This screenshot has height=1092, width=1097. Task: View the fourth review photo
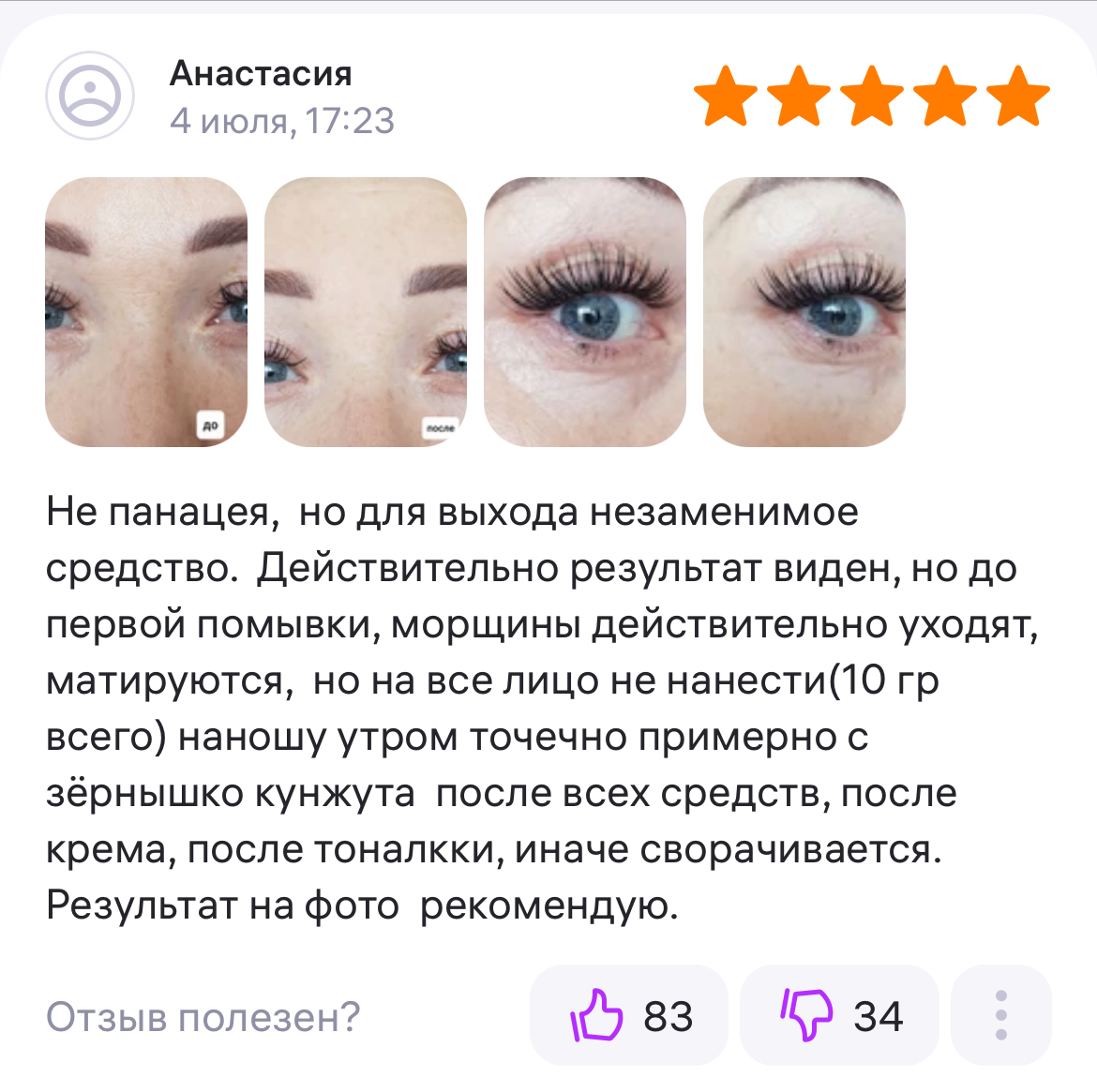804,312
